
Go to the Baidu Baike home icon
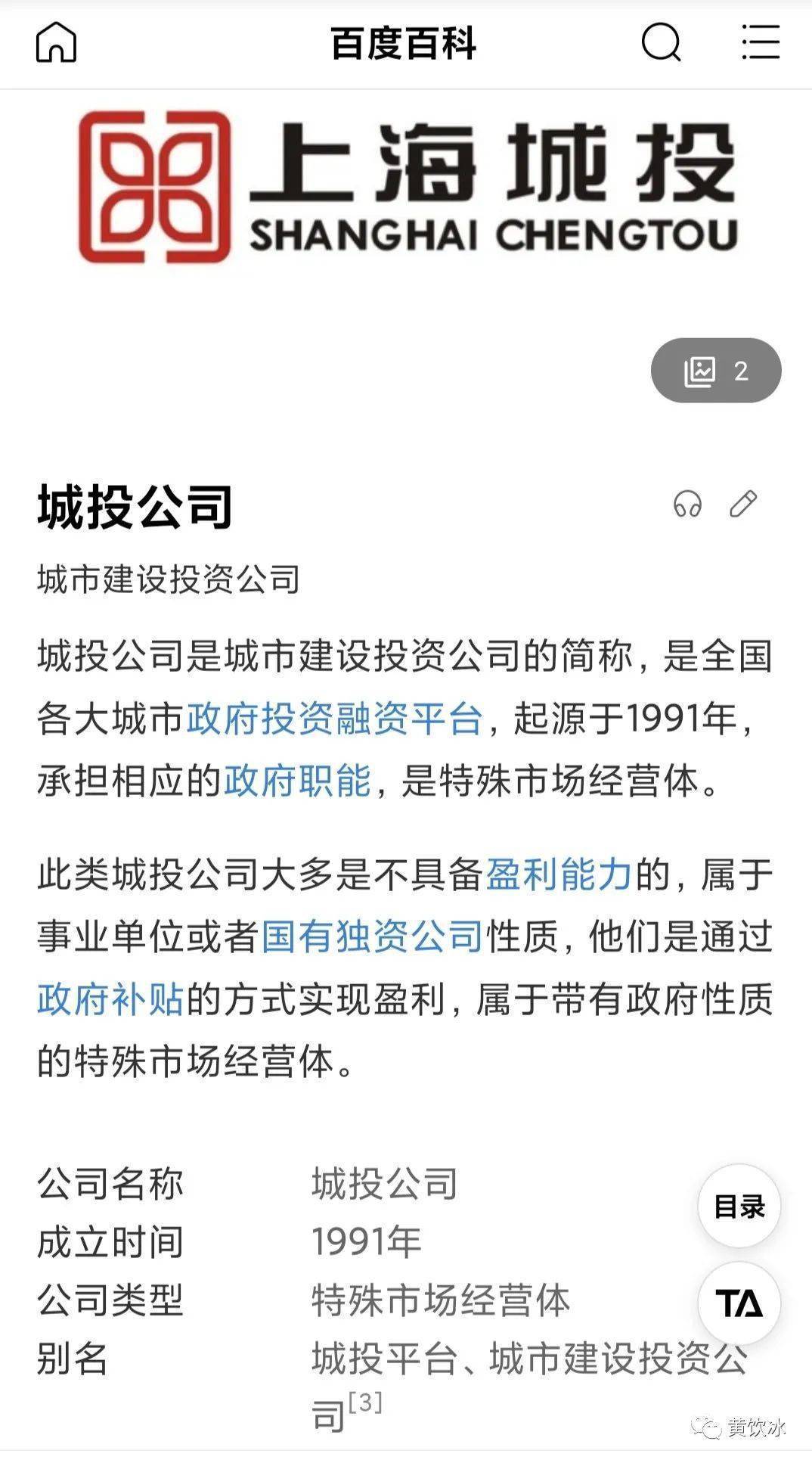point(57,43)
